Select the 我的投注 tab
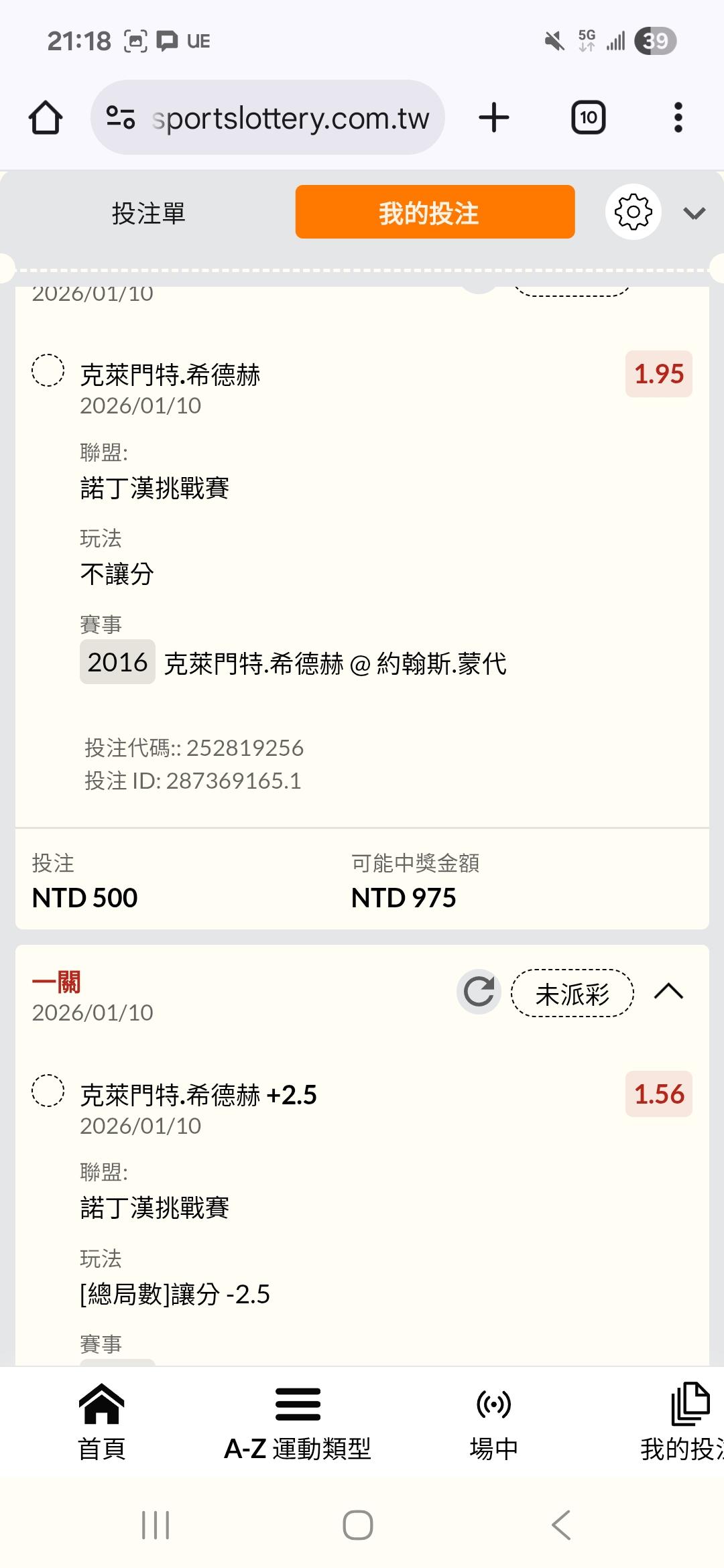This screenshot has width=724, height=1568. [434, 212]
